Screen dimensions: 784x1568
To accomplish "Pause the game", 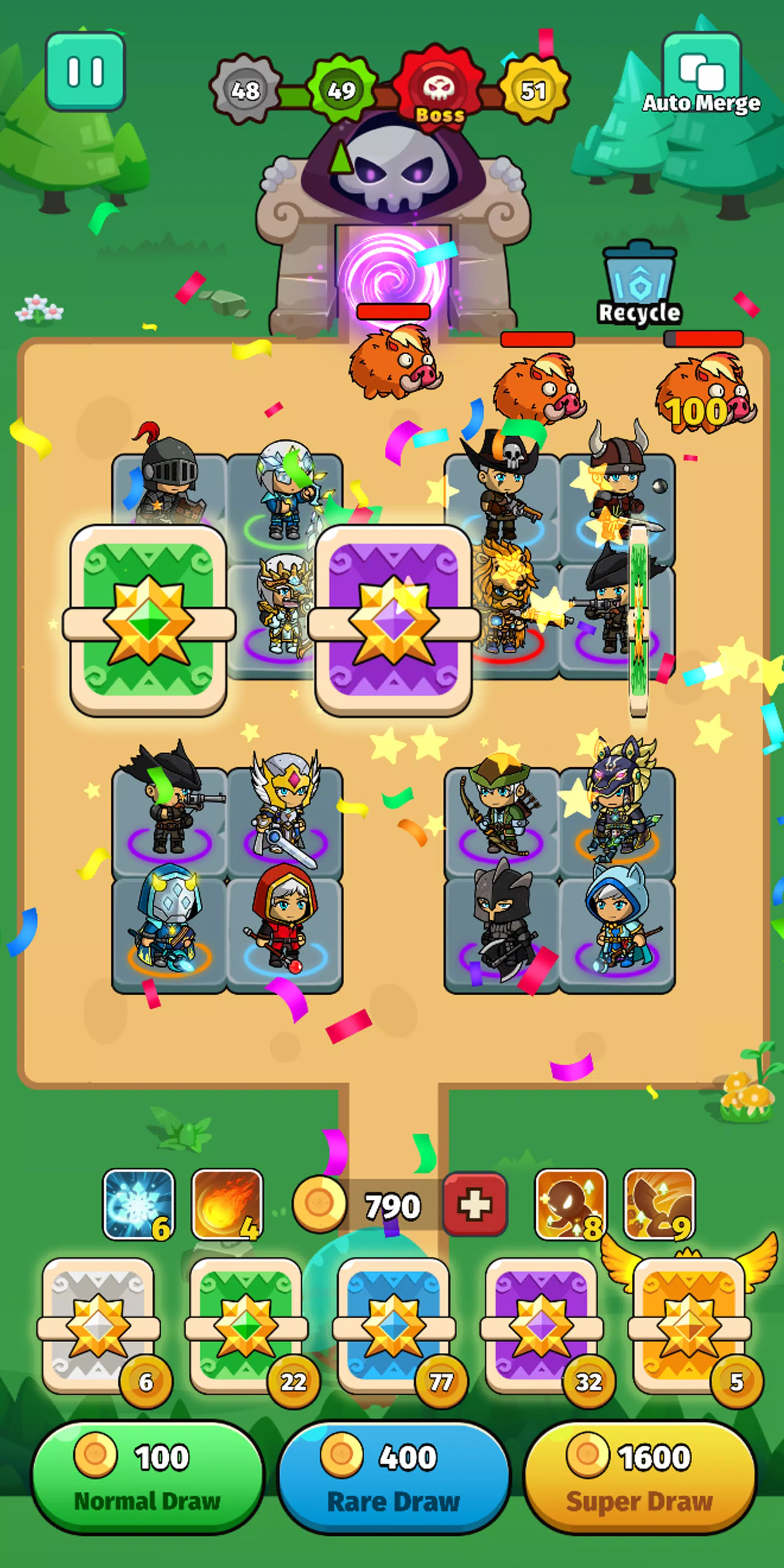I will tap(85, 72).
